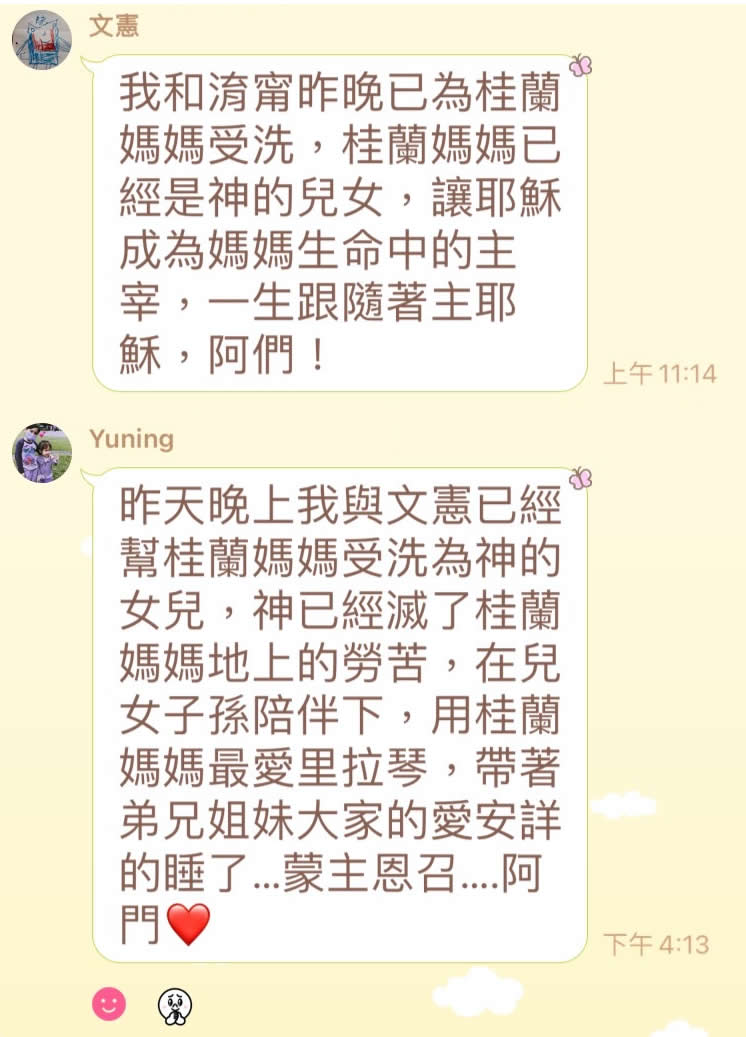Screen dimensions: 746x1037
Task: Open 文憲's profile picture
Action: (42, 40)
